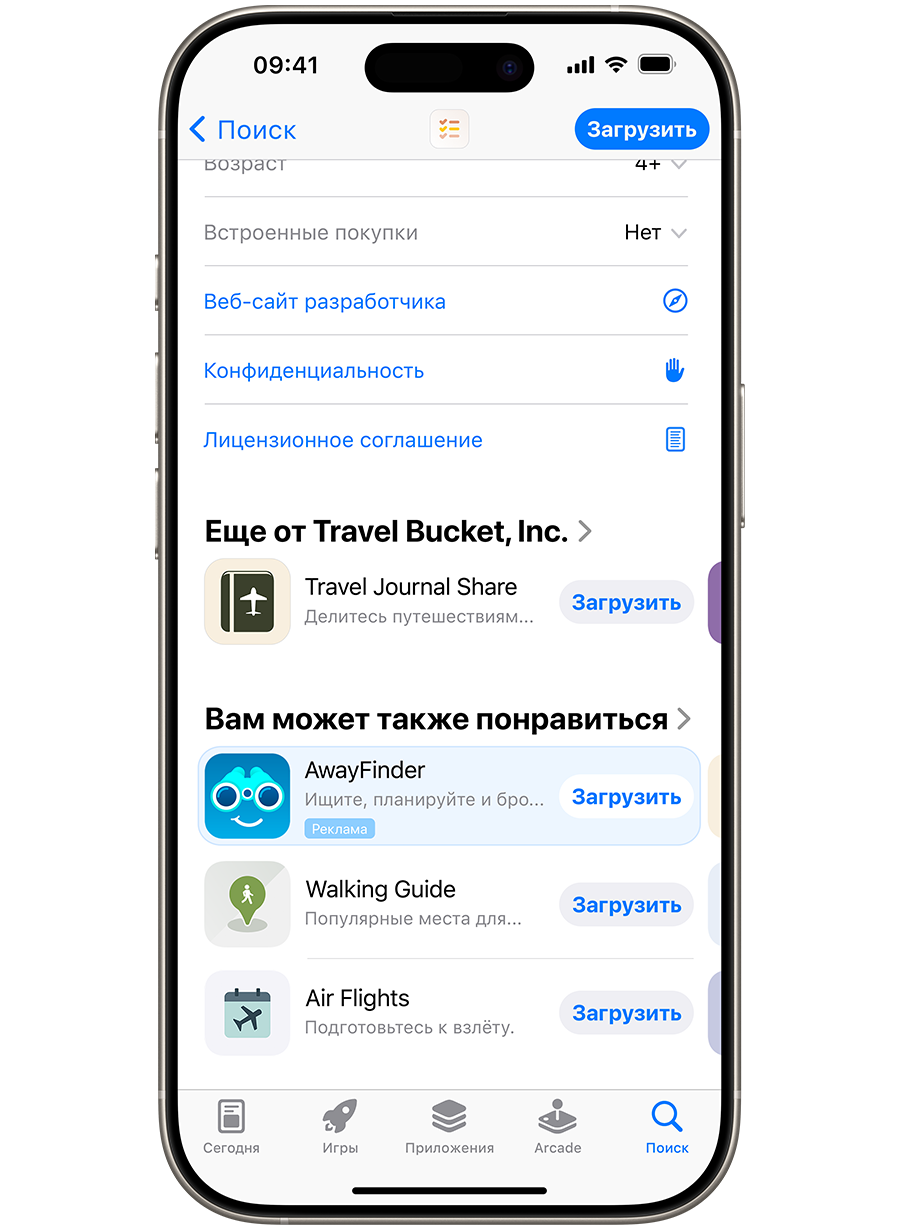Image resolution: width=900 pixels, height=1230 pixels.
Task: Open the AwayFinder ad listing
Action: pos(410,797)
